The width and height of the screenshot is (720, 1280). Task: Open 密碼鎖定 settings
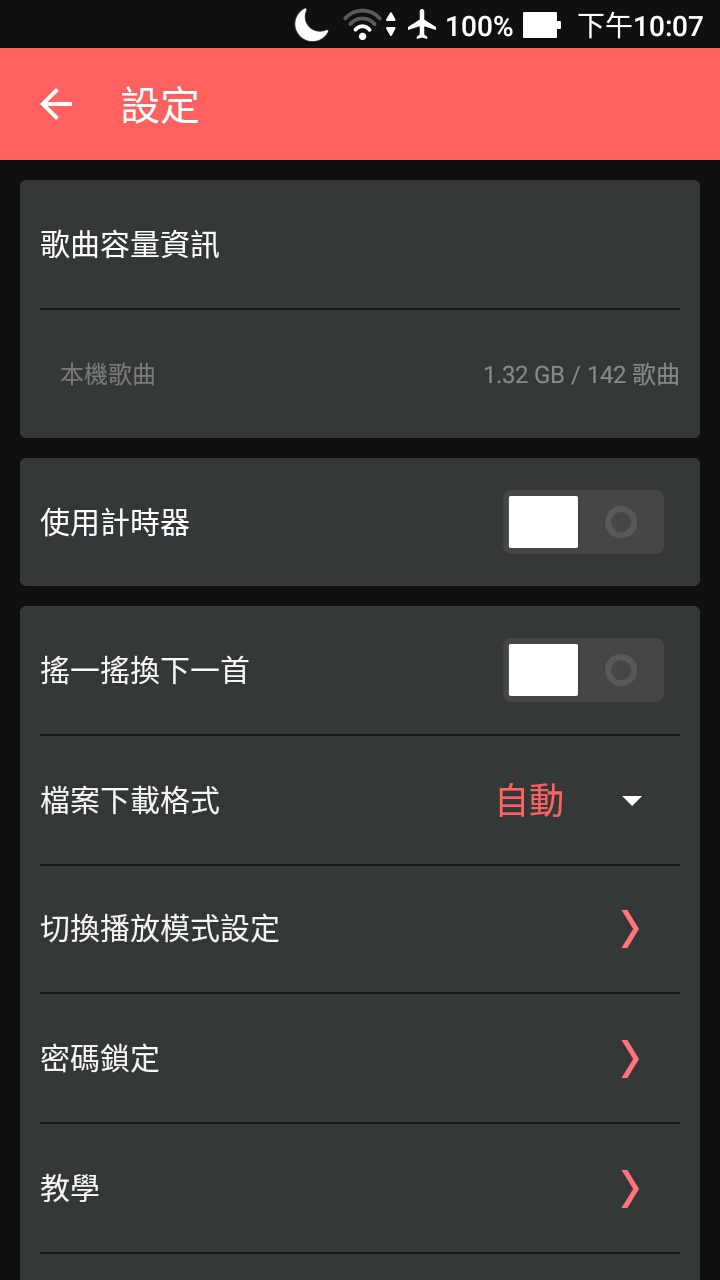click(360, 1058)
